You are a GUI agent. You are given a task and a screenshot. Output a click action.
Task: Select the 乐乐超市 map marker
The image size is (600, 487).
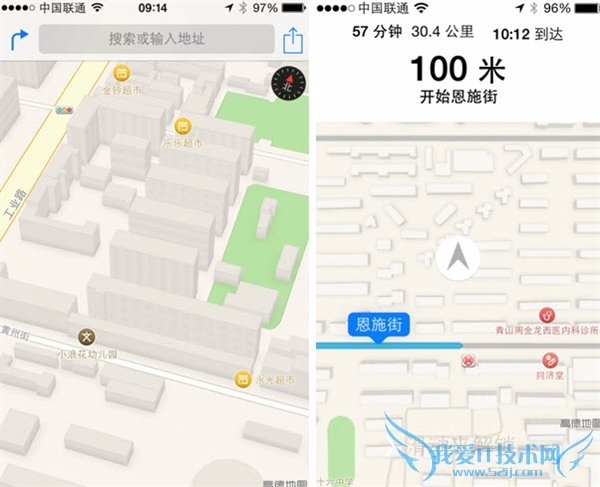[x=183, y=126]
